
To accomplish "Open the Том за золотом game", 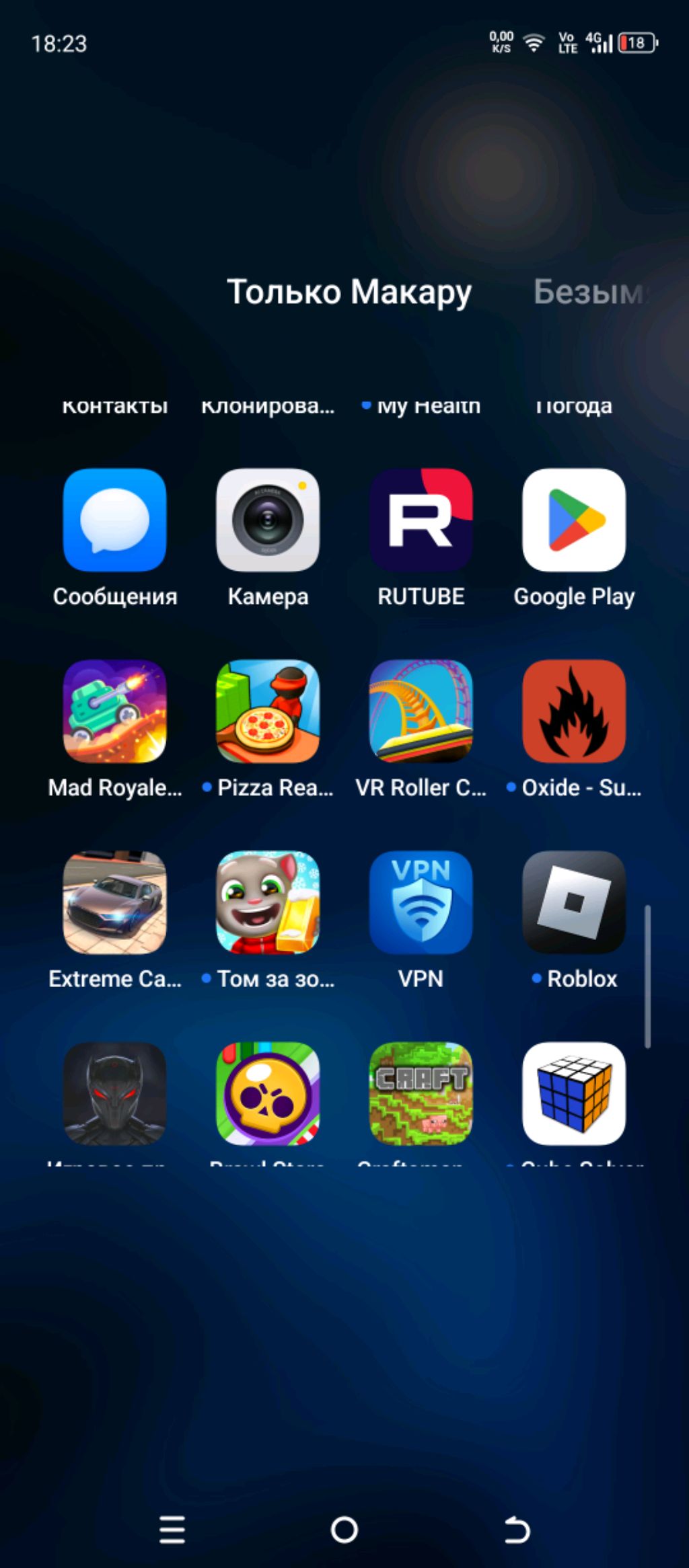I will [268, 902].
